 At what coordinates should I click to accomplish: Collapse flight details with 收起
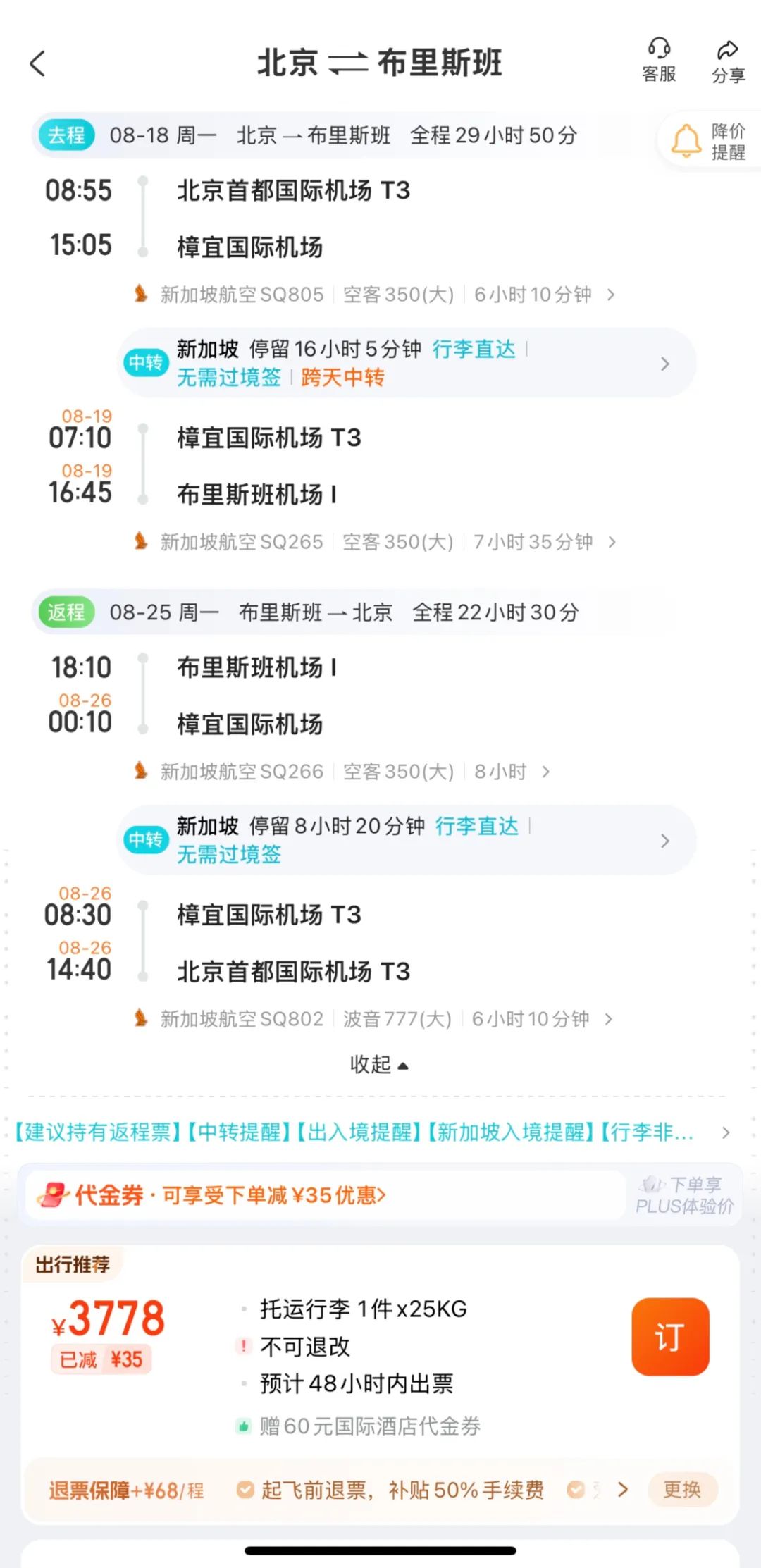click(379, 1064)
